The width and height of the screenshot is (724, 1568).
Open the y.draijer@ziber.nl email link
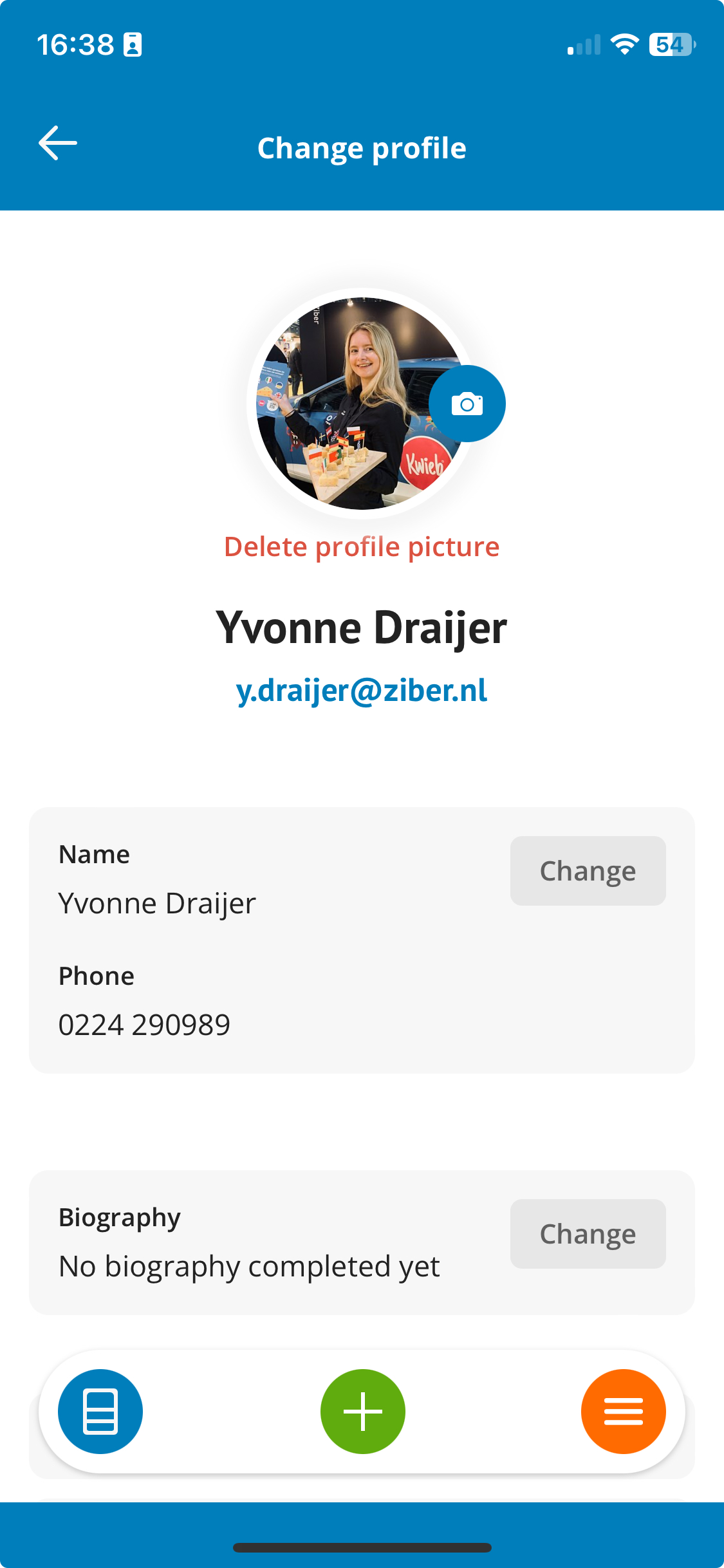tap(362, 691)
